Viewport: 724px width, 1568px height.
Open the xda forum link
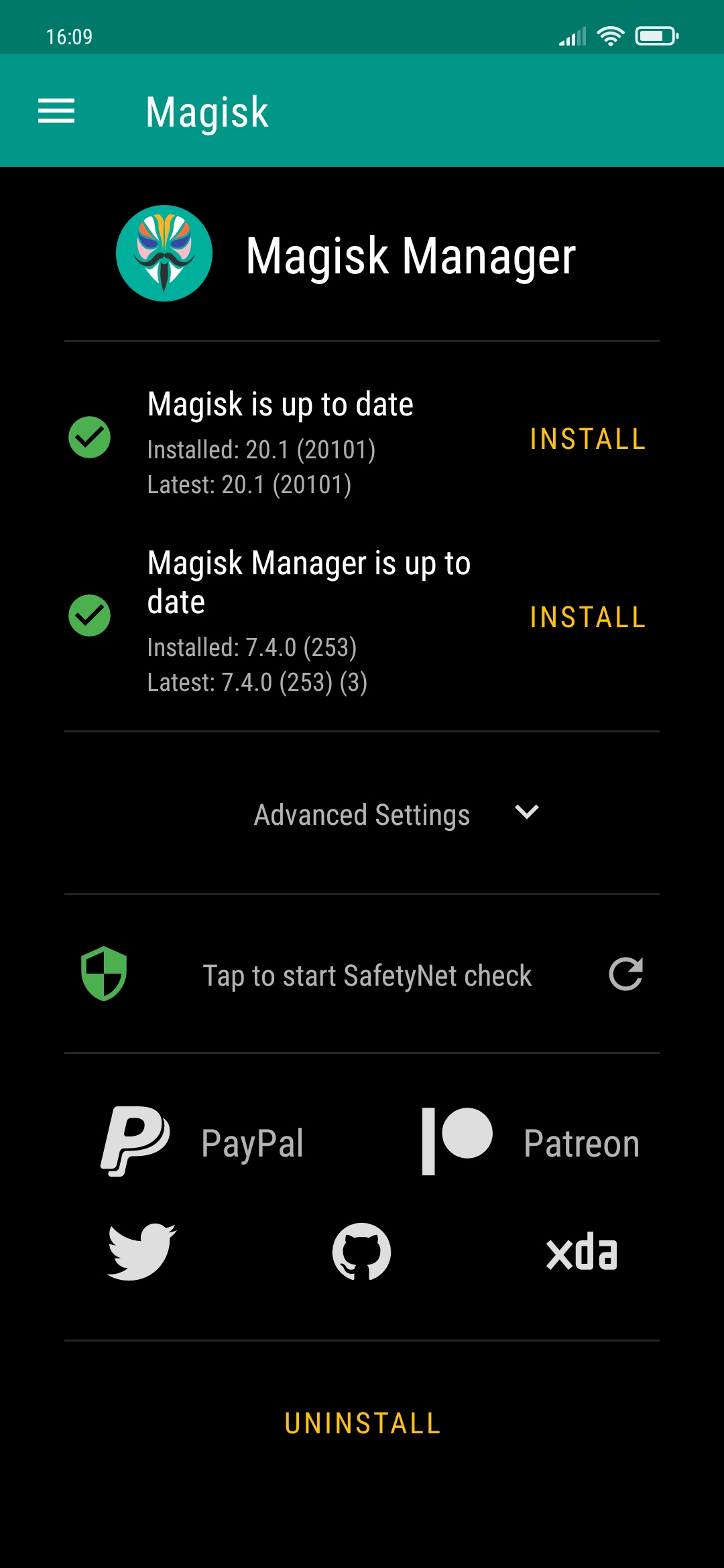click(581, 1252)
